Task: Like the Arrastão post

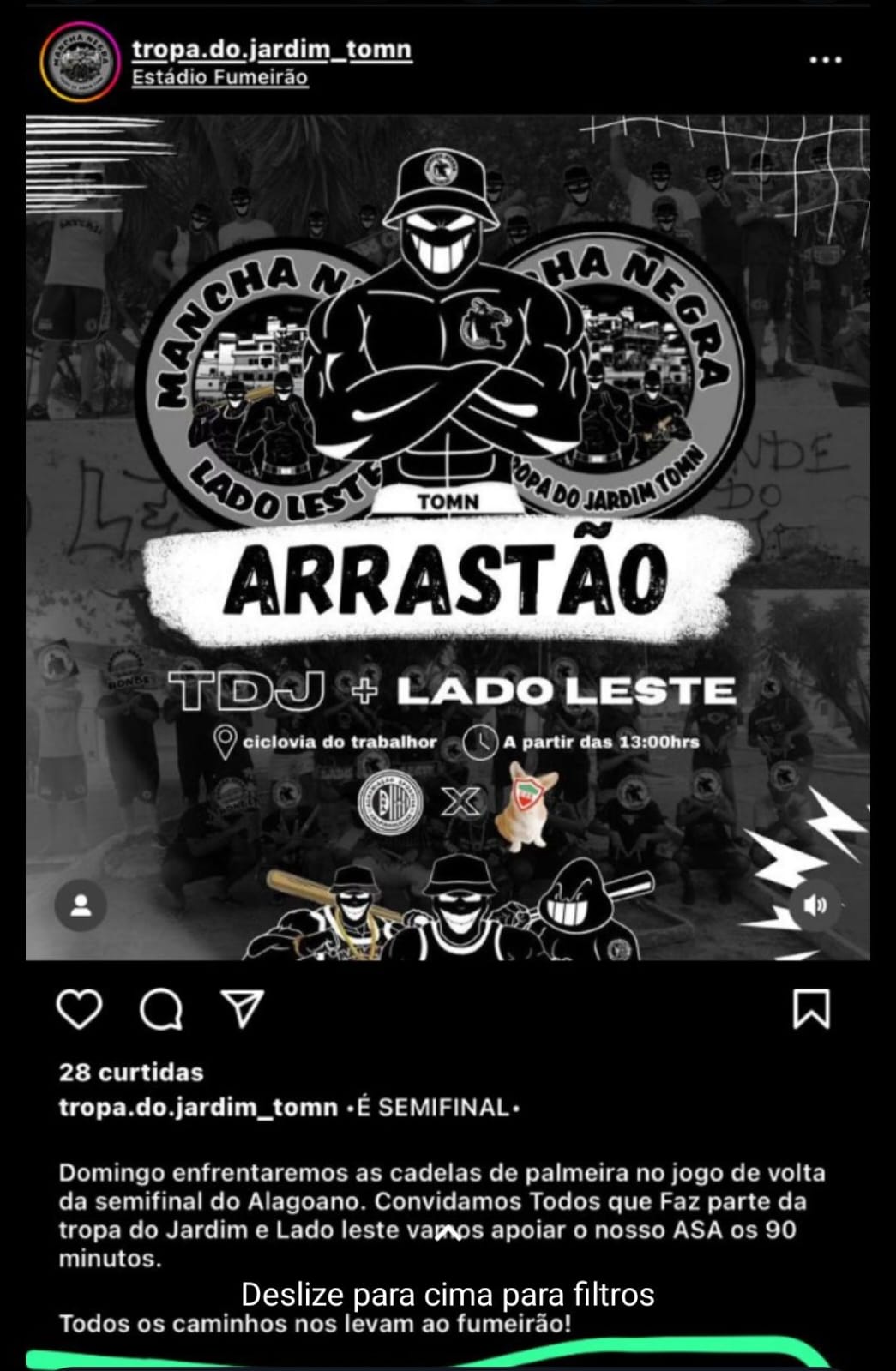Action: pos(79,1009)
